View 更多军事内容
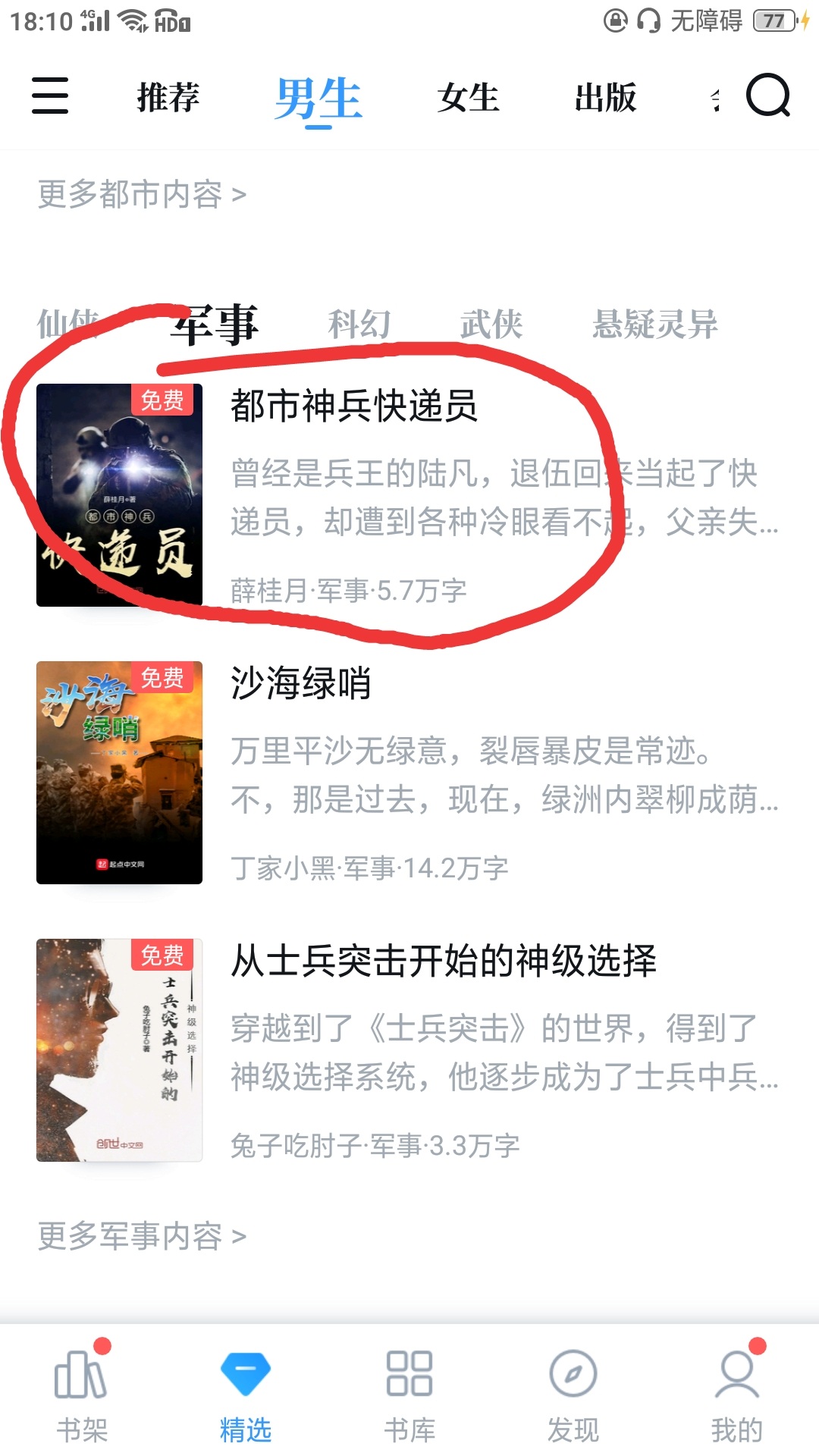Image resolution: width=819 pixels, height=1456 pixels. 142,1237
